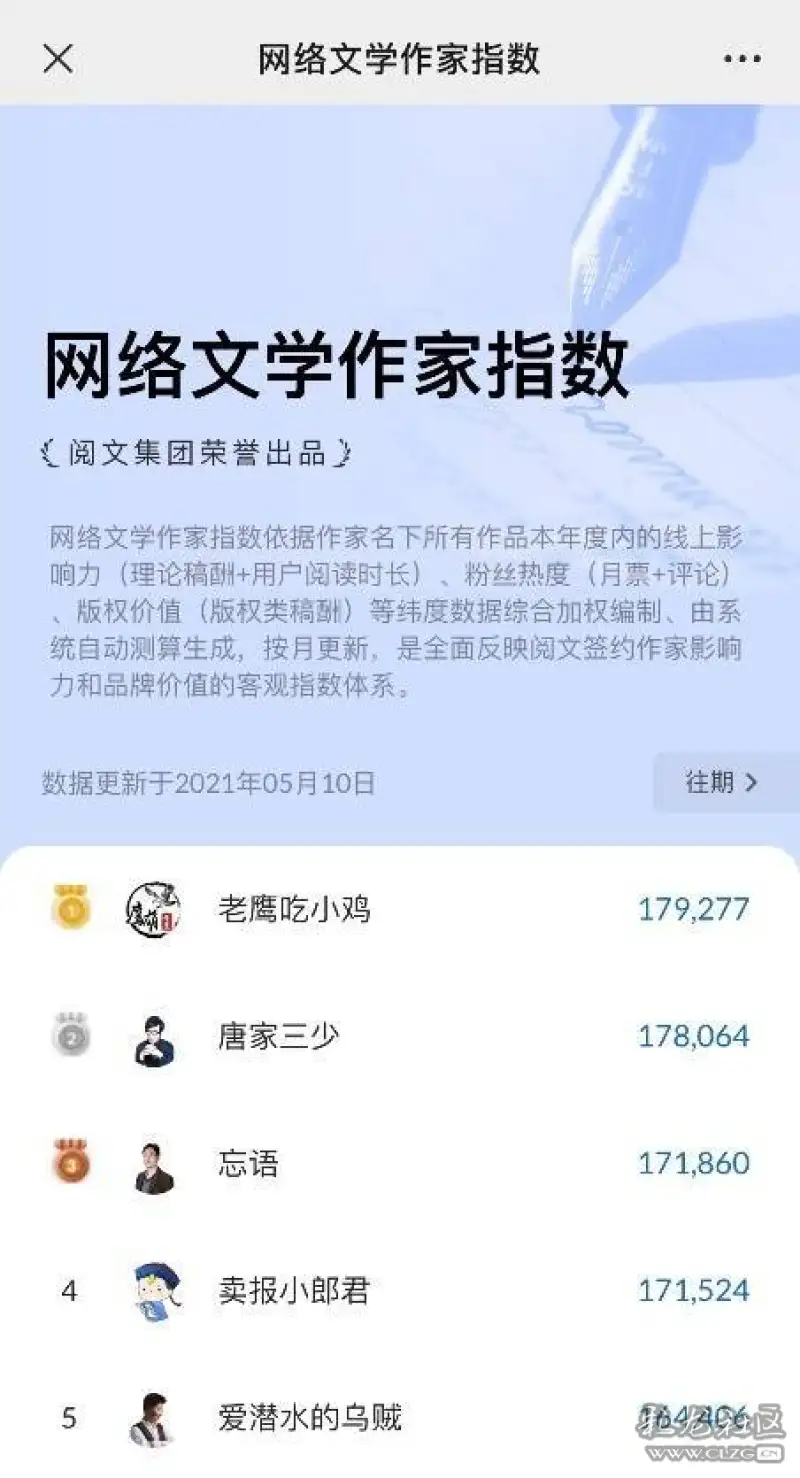Open the three-dot overflow menu
The width and height of the screenshot is (800, 1478).
coord(742,59)
